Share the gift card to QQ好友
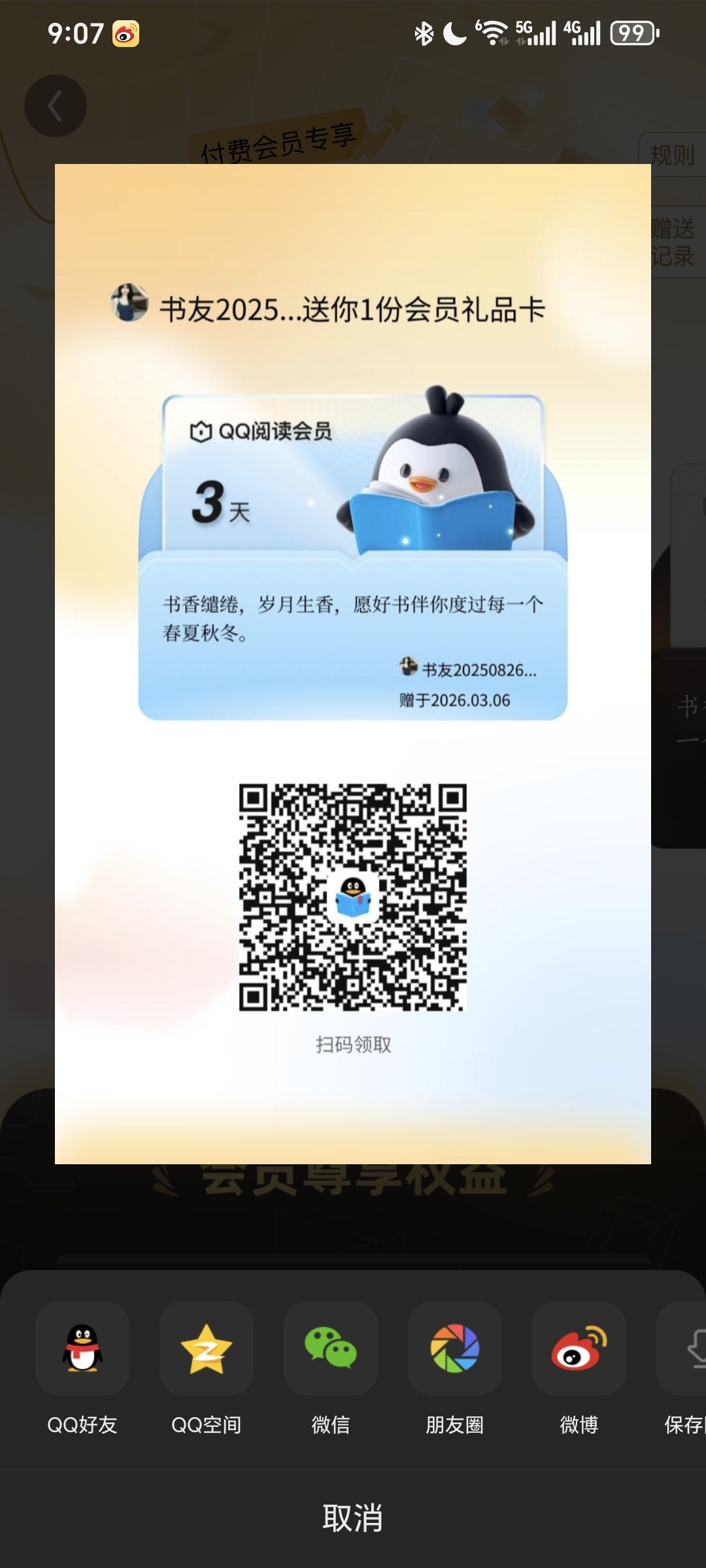 pyautogui.click(x=82, y=1348)
